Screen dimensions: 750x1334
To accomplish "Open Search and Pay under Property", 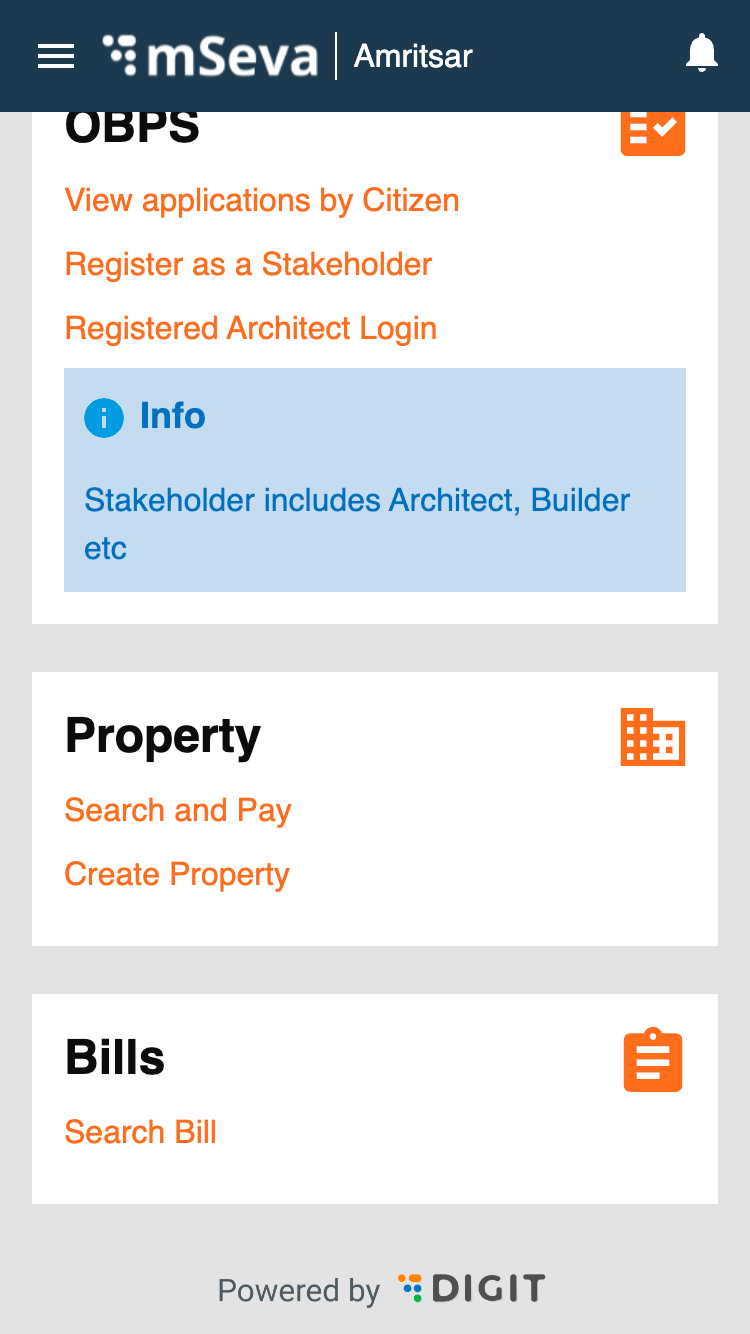I will click(x=178, y=810).
